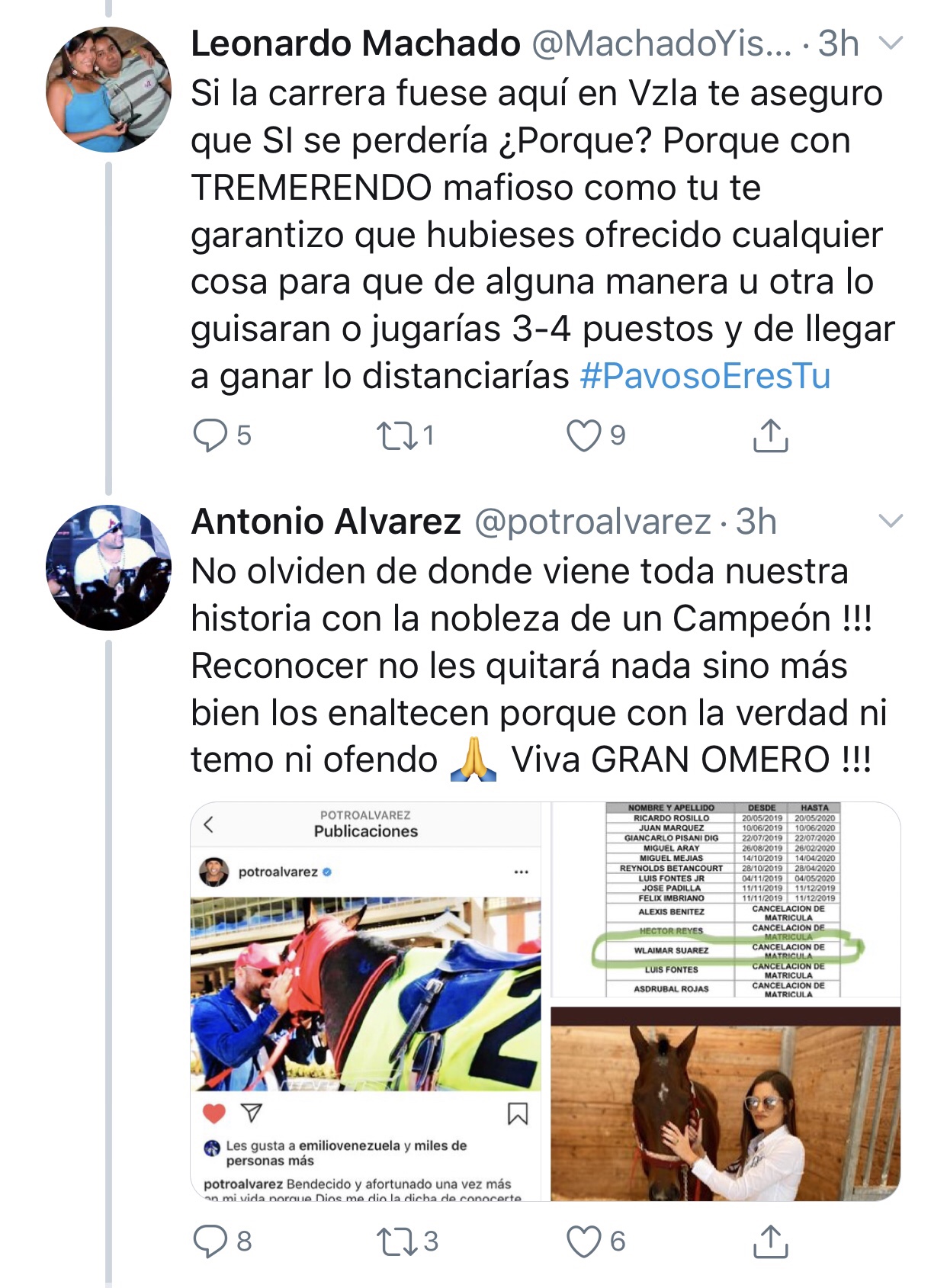This screenshot has height=1288, width=947.
Task: Open Antonio Alvarez's profile picture
Action: point(109,567)
